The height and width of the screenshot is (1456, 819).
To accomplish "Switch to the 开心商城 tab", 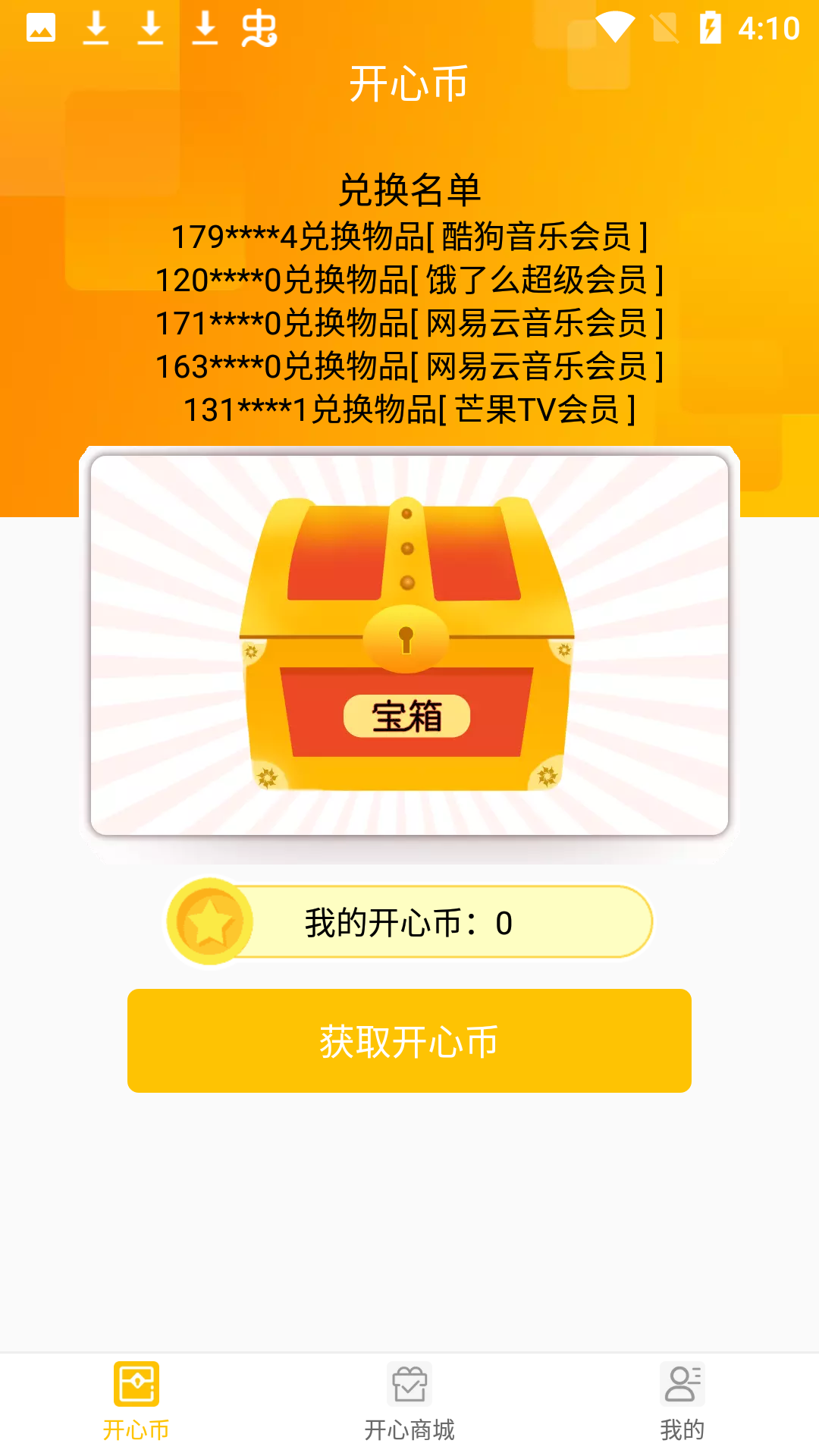I will coord(409,1429).
